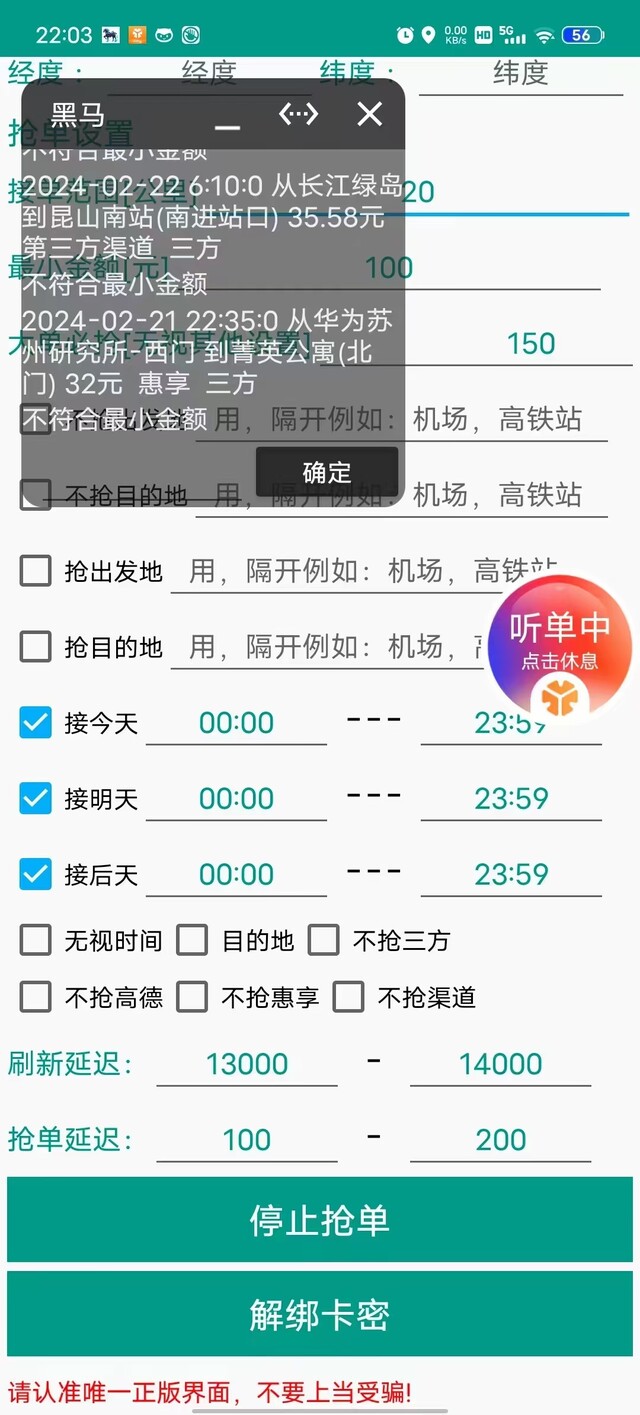
Task: Enable the 不抢渠道 option
Action: pos(348,997)
